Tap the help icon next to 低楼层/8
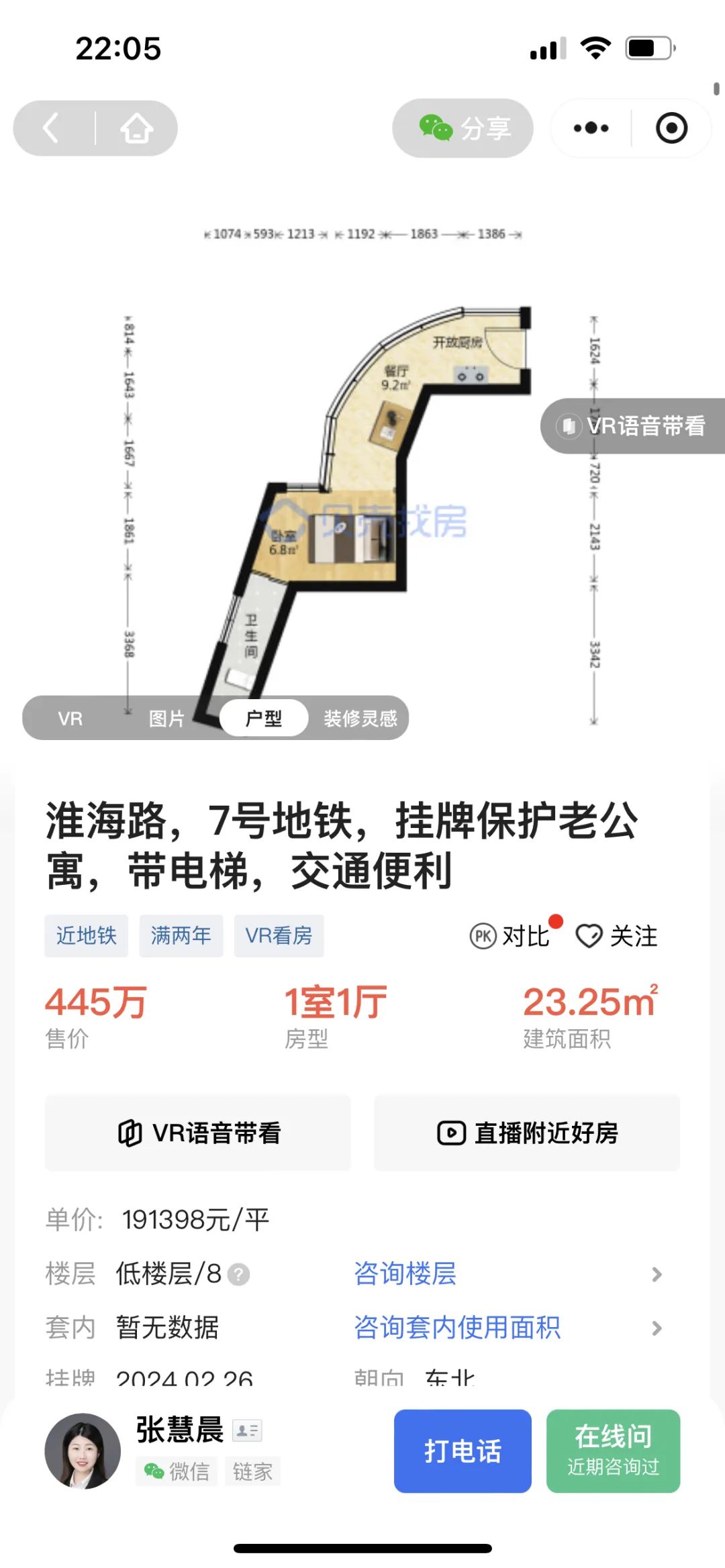The height and width of the screenshot is (1568, 725). click(x=238, y=1274)
